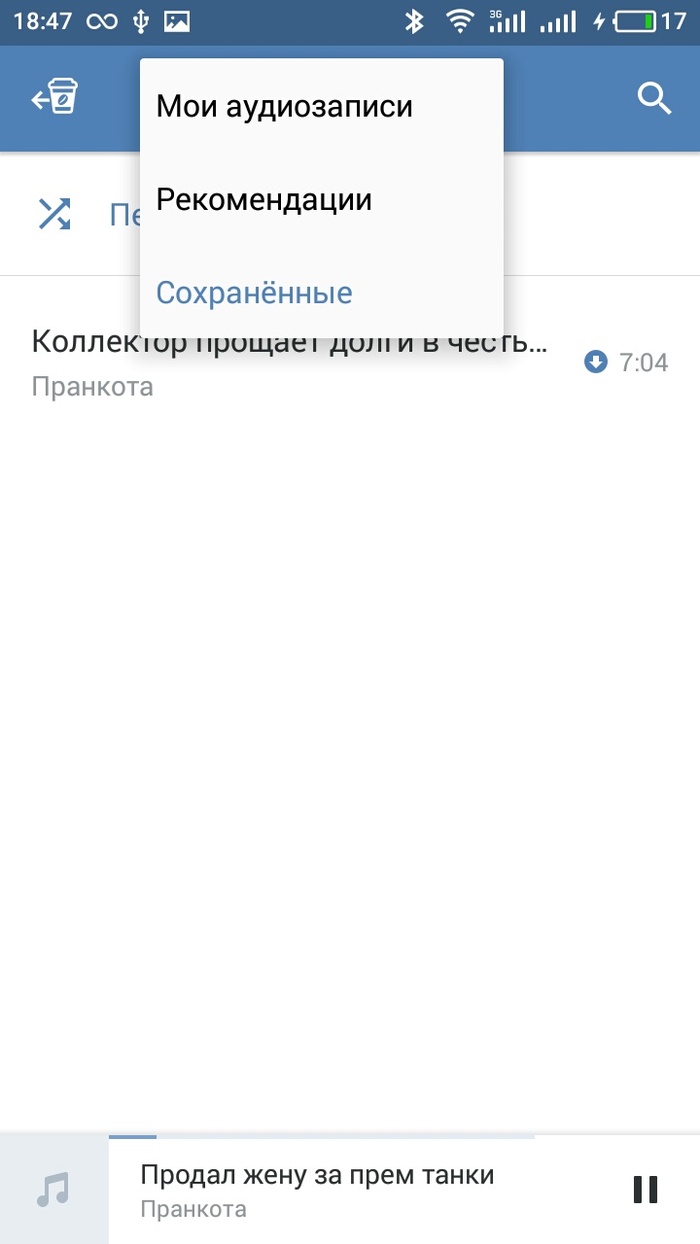
Task: Open the player for Продал жену за прем танки
Action: [318, 1189]
